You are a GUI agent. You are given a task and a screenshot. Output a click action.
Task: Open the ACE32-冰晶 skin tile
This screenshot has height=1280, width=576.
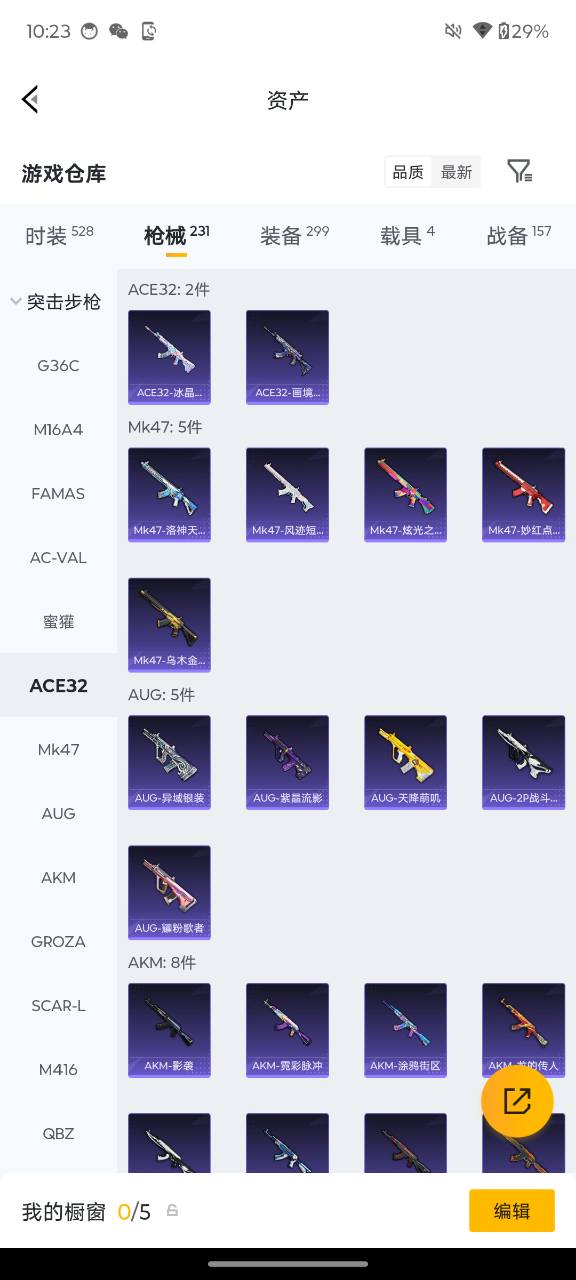tap(169, 357)
